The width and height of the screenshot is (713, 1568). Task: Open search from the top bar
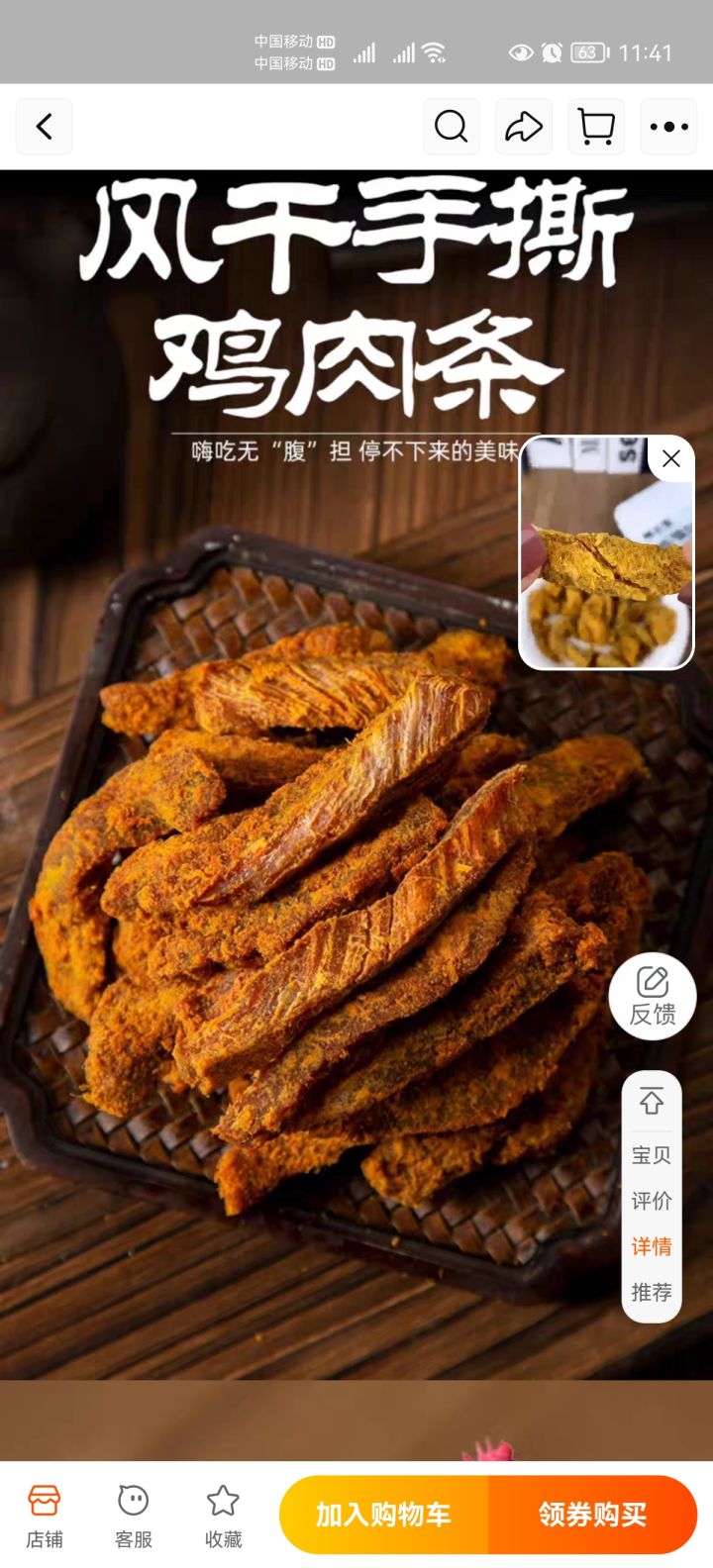click(x=451, y=127)
